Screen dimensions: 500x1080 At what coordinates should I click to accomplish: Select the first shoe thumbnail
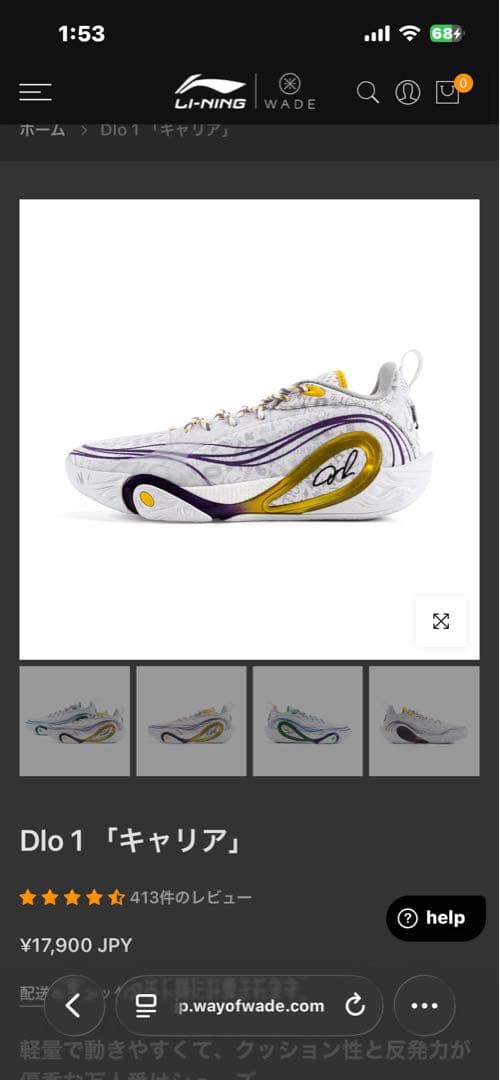(74, 721)
